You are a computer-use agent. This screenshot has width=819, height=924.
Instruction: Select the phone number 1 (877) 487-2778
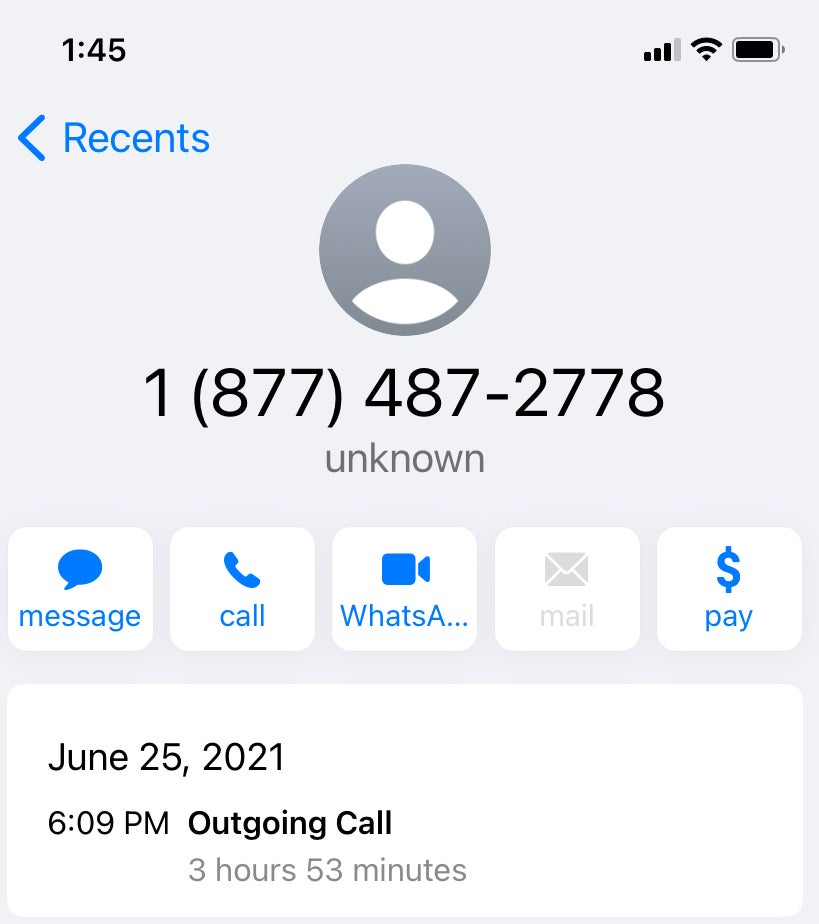404,393
